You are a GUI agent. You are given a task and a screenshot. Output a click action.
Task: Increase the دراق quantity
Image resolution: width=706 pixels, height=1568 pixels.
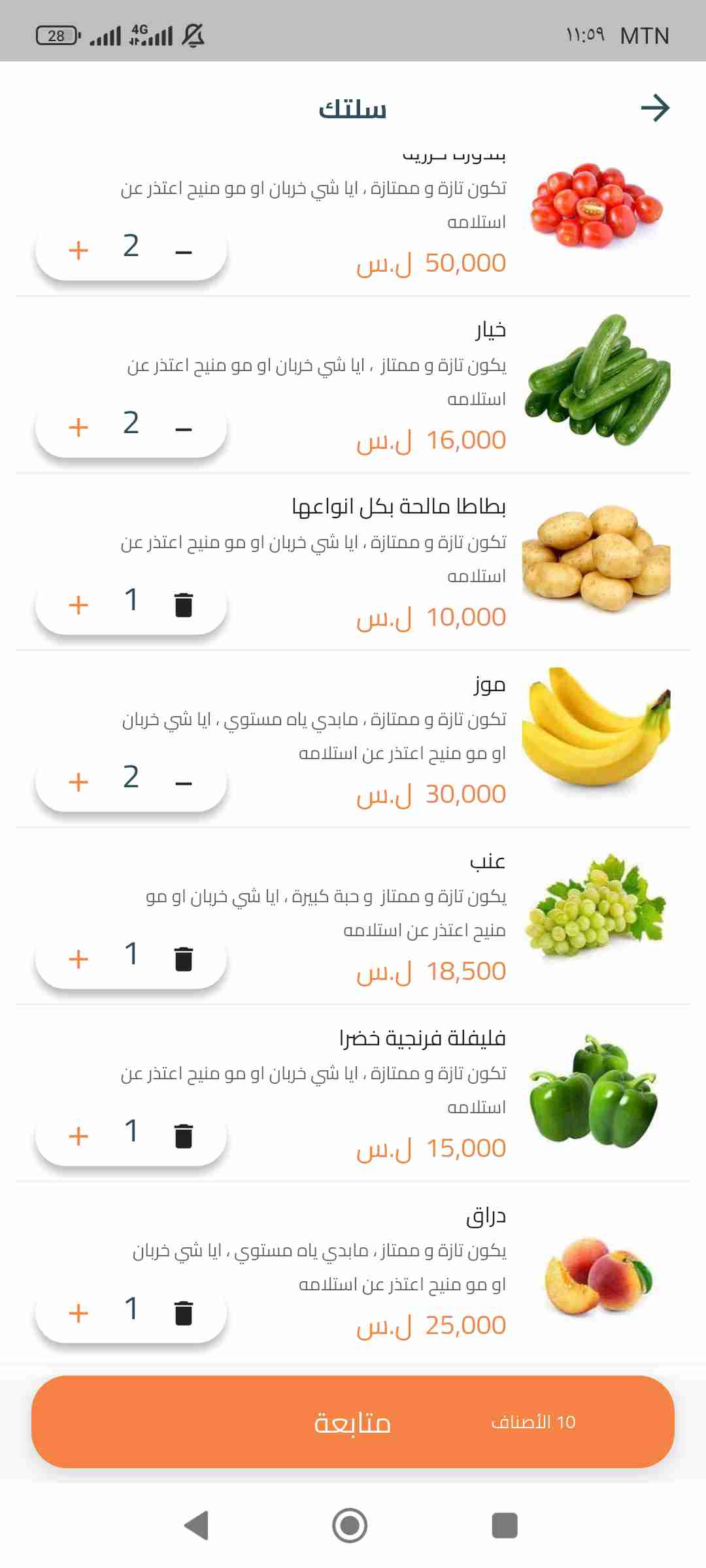tap(78, 1313)
